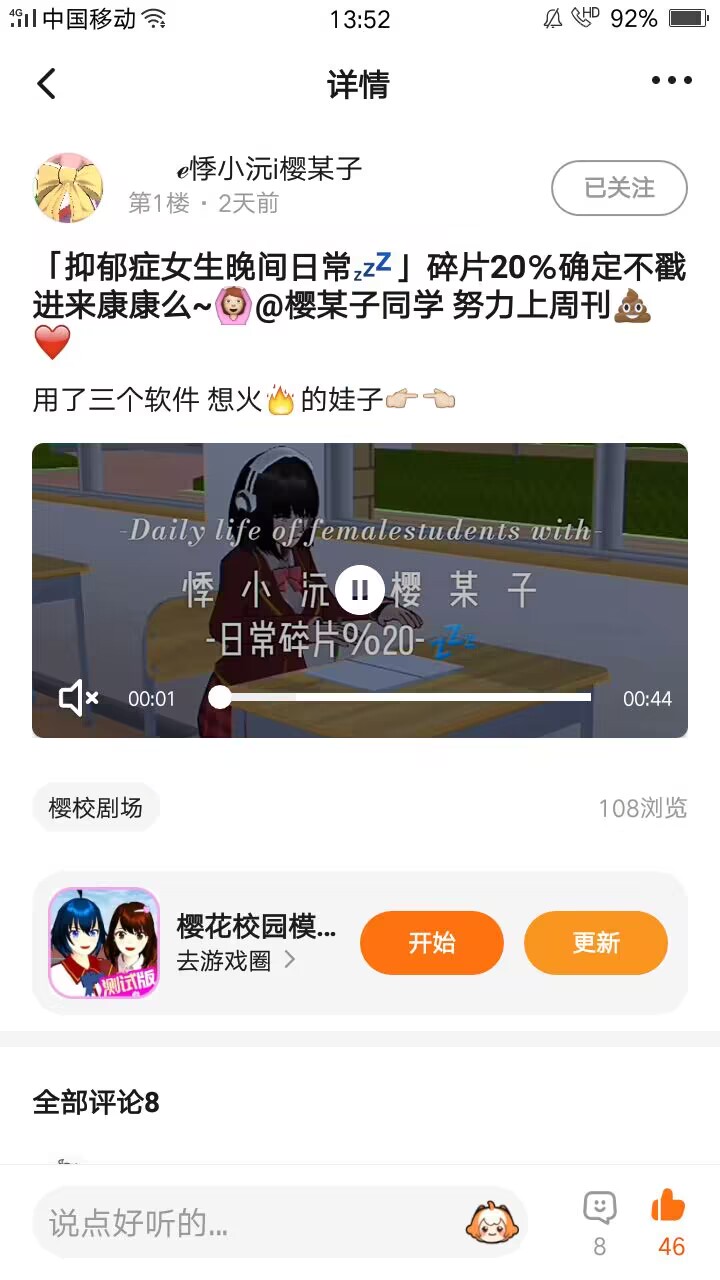
Task: View the 8 comments
Action: (x=599, y=1220)
